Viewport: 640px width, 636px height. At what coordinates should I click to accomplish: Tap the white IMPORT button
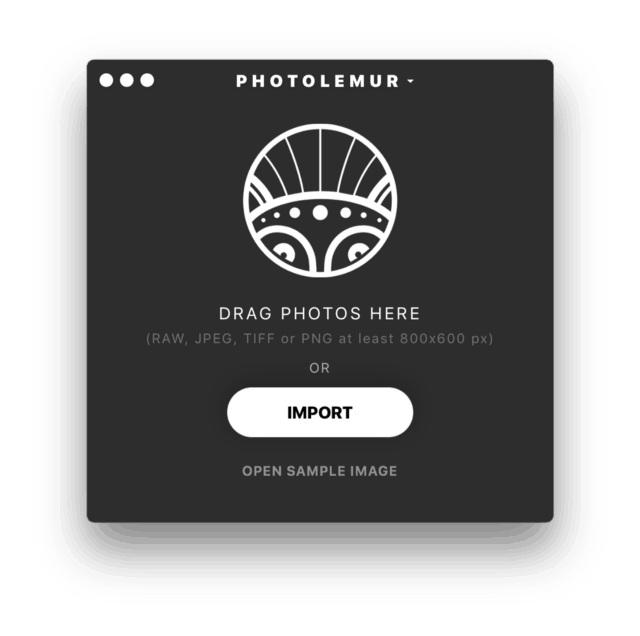(320, 412)
